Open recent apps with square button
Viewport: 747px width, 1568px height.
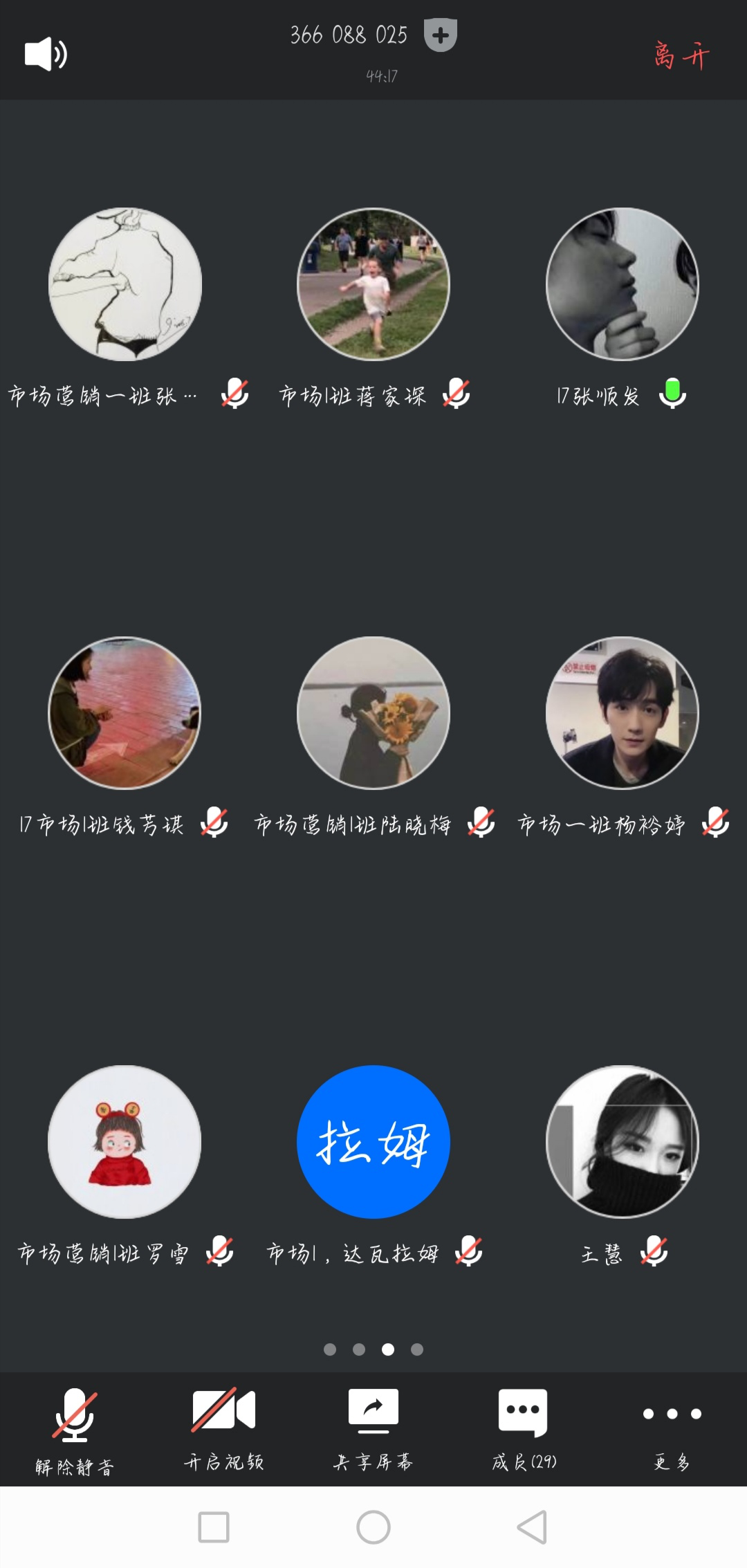214,1527
